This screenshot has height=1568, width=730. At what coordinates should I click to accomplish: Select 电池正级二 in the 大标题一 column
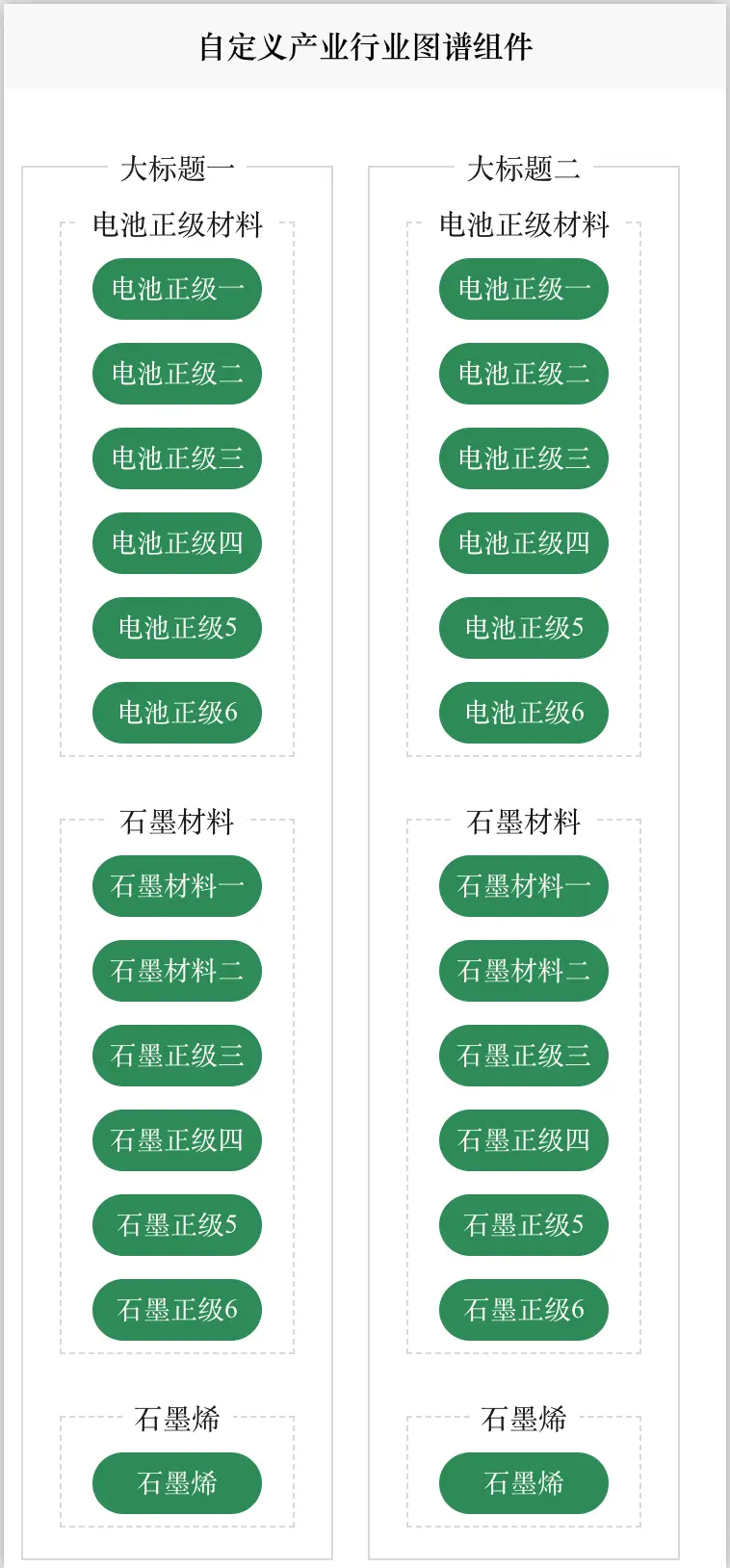tap(177, 374)
